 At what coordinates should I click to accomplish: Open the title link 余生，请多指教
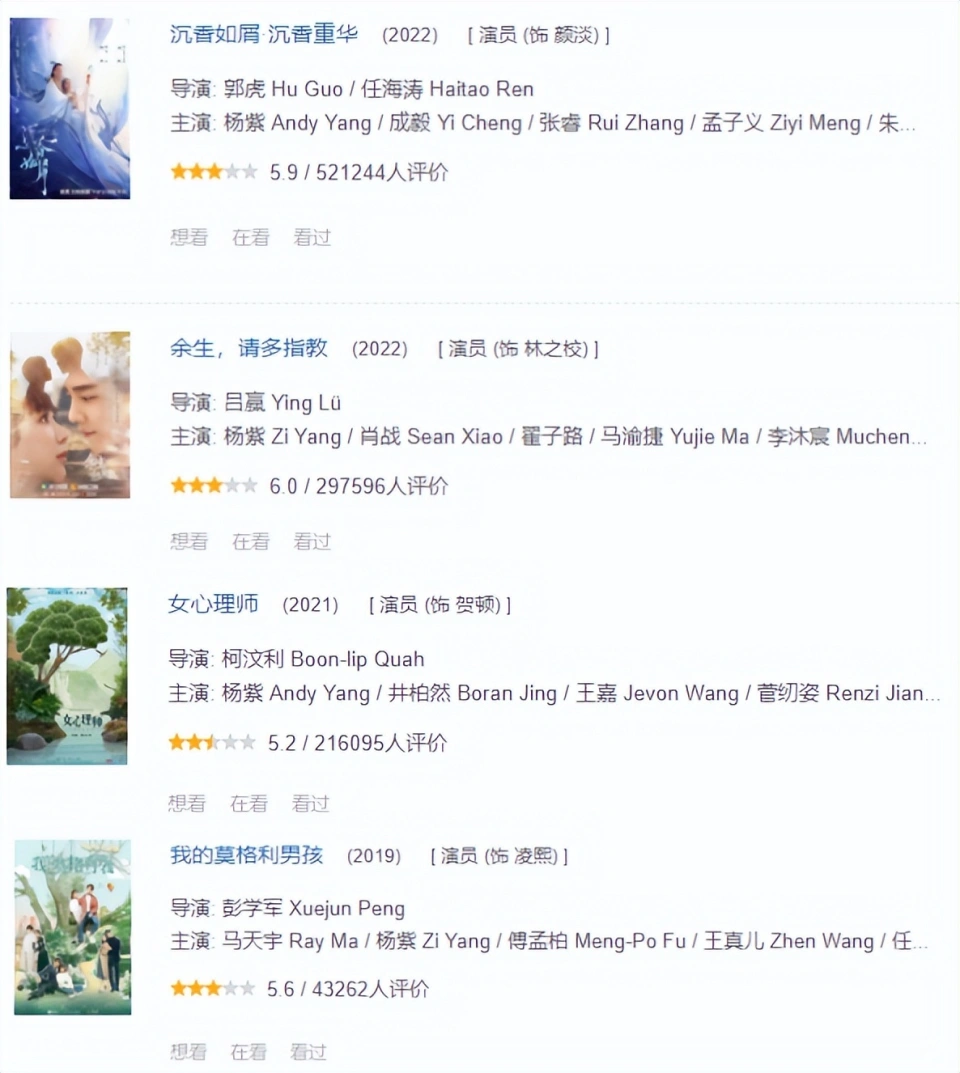(x=249, y=348)
